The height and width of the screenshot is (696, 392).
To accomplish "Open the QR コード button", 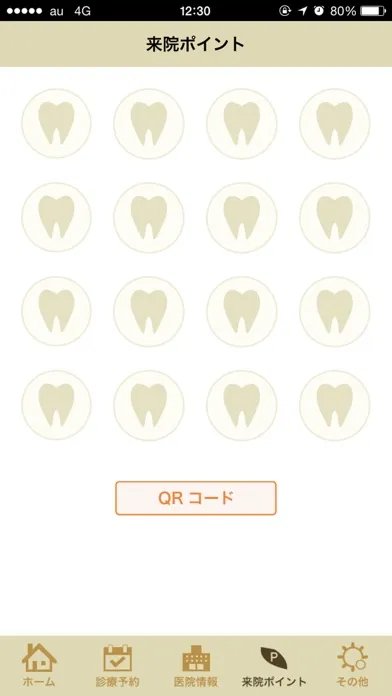I will click(x=196, y=498).
